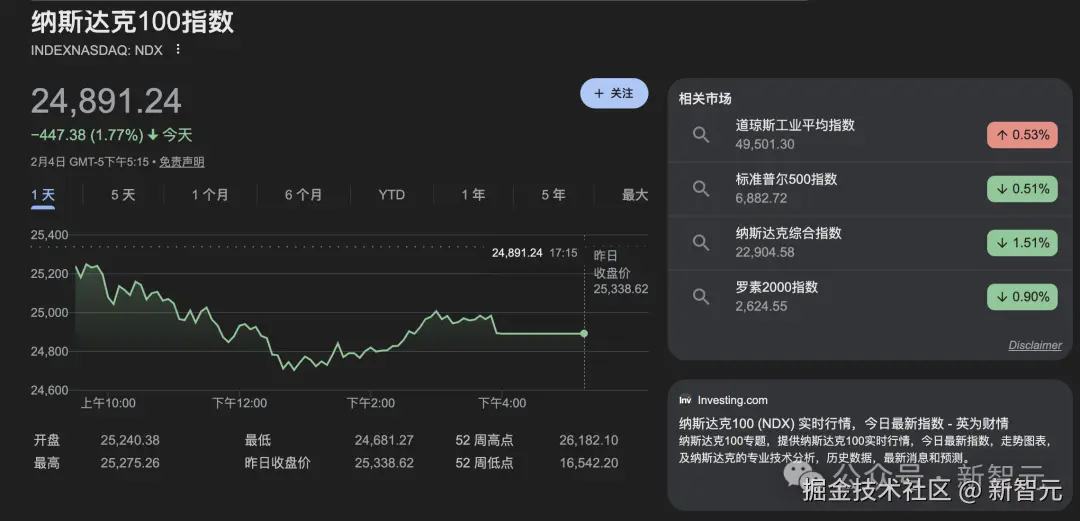Screen dimensions: 1080x521
Task: Switch the chart to YTD
Action: (391, 195)
